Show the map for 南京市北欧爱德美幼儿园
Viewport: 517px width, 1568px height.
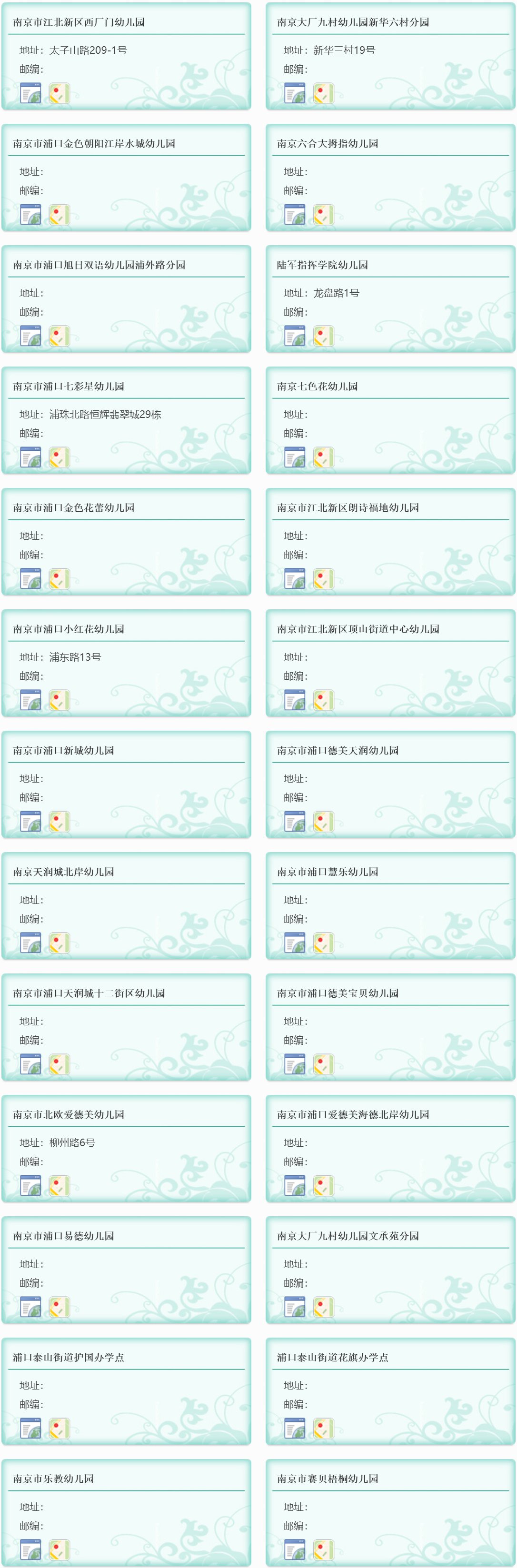59,1185
